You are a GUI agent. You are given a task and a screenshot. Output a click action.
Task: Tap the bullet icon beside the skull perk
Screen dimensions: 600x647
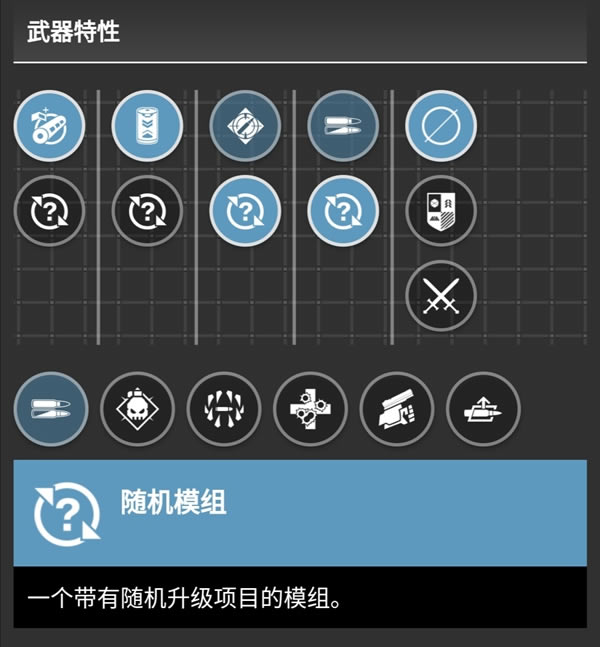(51, 408)
